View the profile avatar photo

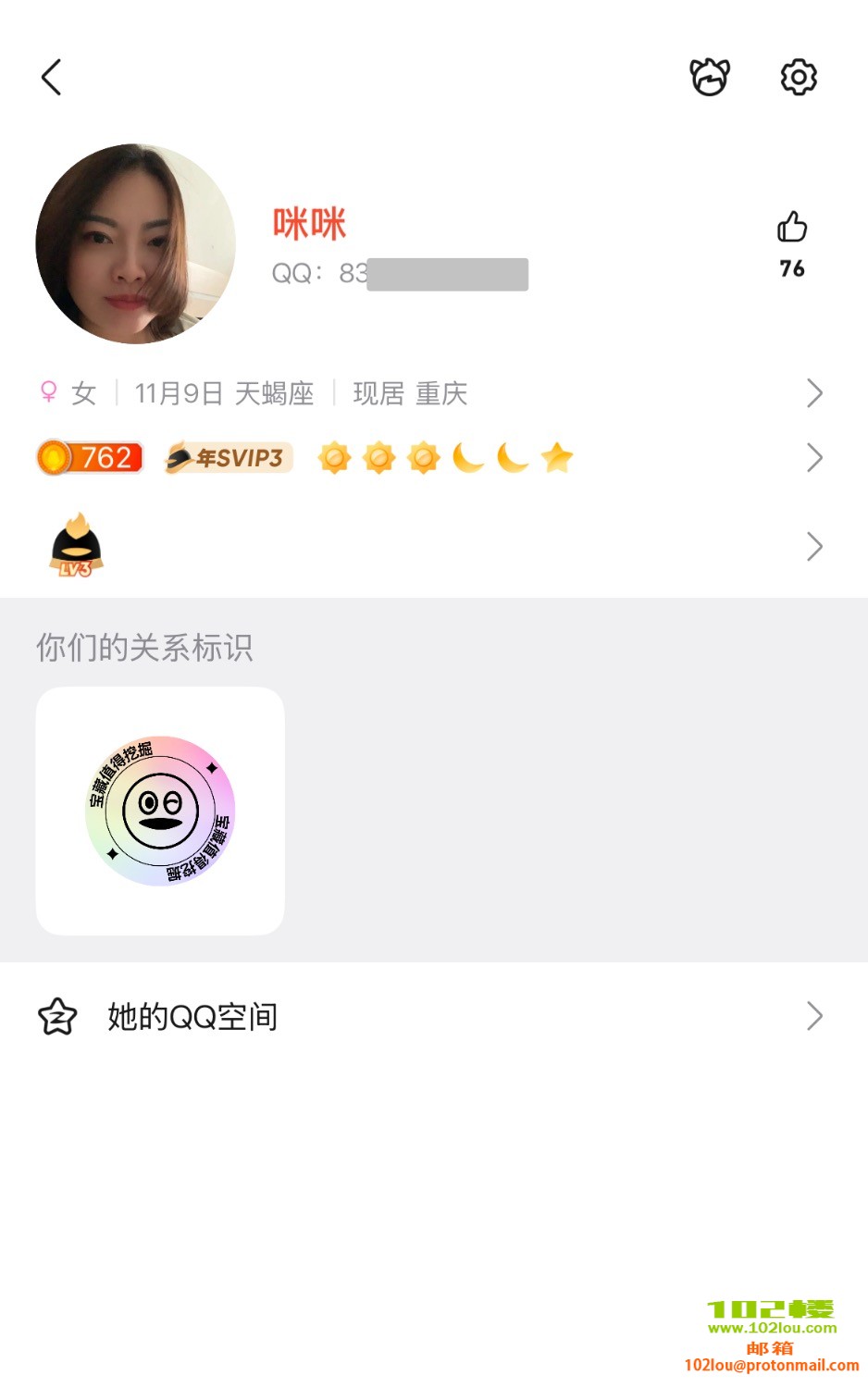click(x=135, y=243)
